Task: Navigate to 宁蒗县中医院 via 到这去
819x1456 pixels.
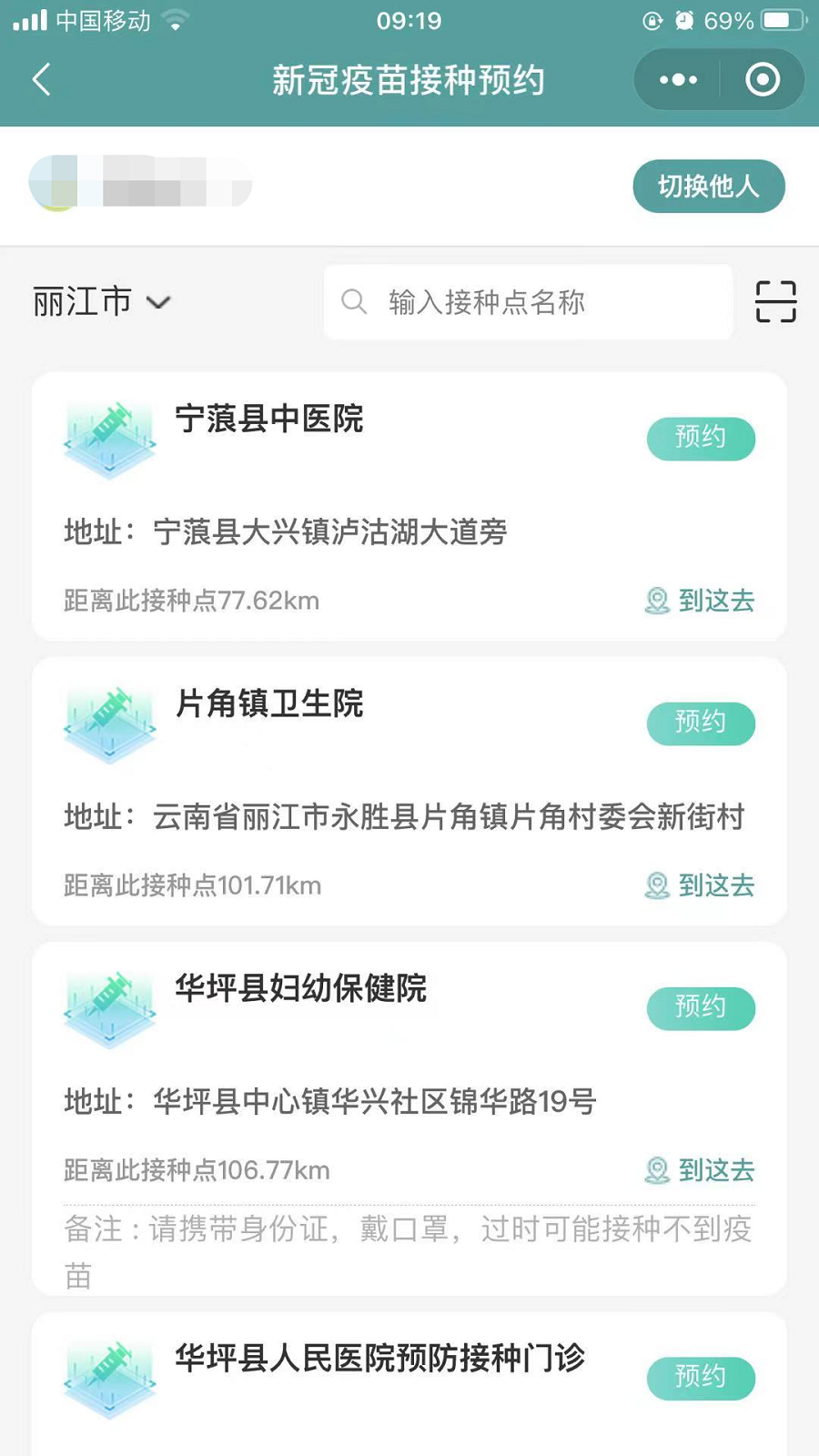Action: [x=701, y=601]
